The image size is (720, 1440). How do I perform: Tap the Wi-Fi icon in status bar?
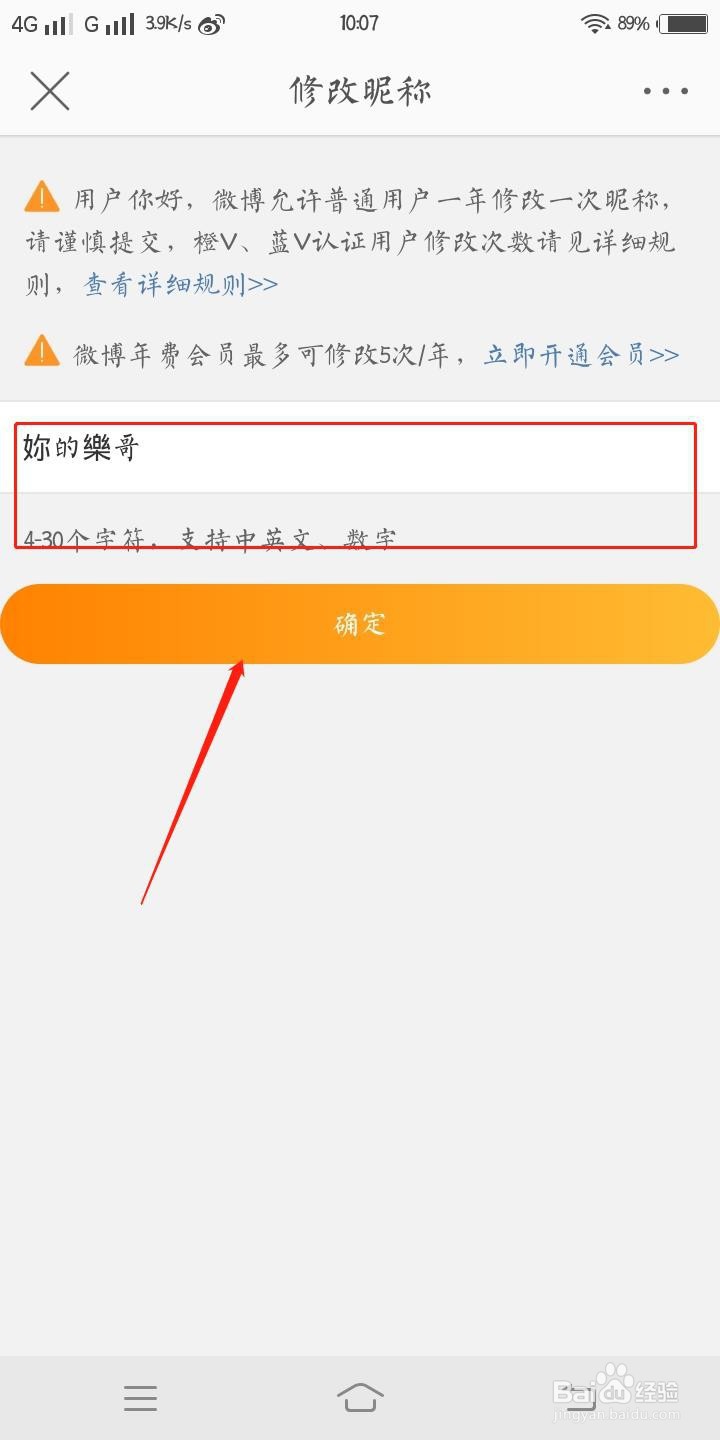pyautogui.click(x=595, y=23)
